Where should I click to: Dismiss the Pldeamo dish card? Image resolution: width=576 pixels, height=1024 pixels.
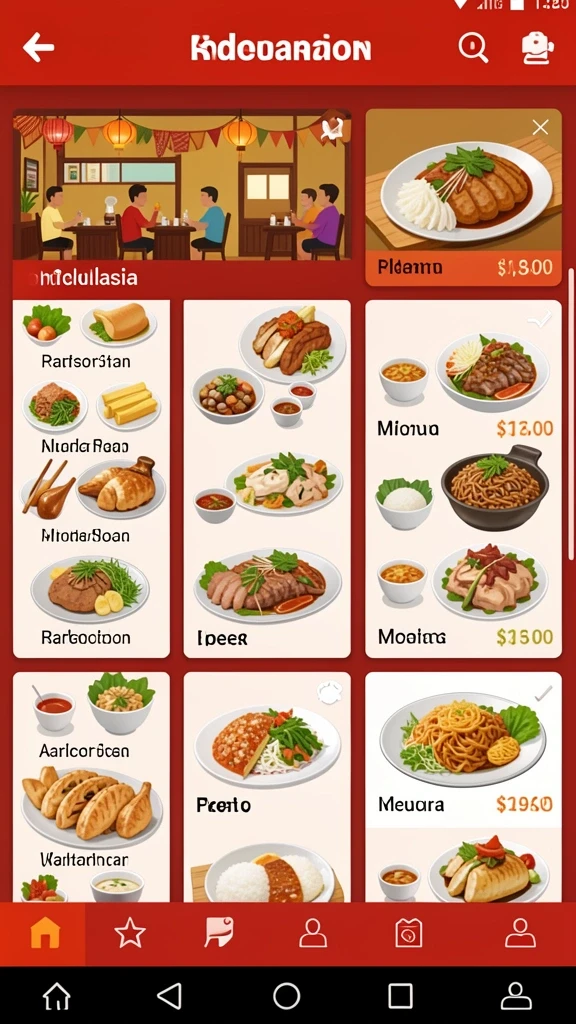540,127
